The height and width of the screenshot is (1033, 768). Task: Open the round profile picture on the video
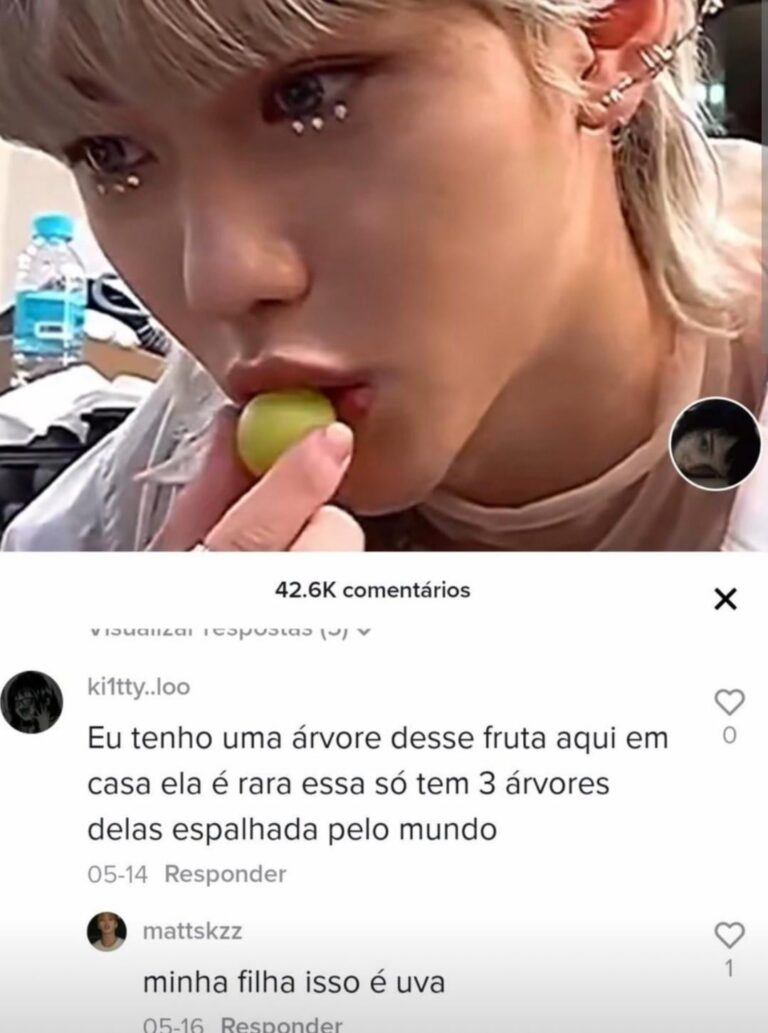tap(714, 444)
